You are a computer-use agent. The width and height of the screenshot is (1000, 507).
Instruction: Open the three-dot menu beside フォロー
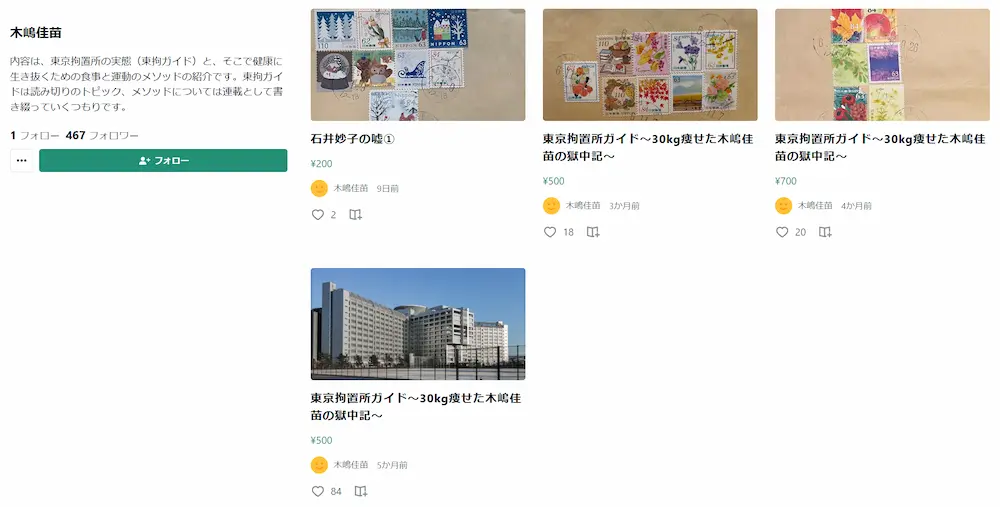tap(22, 160)
